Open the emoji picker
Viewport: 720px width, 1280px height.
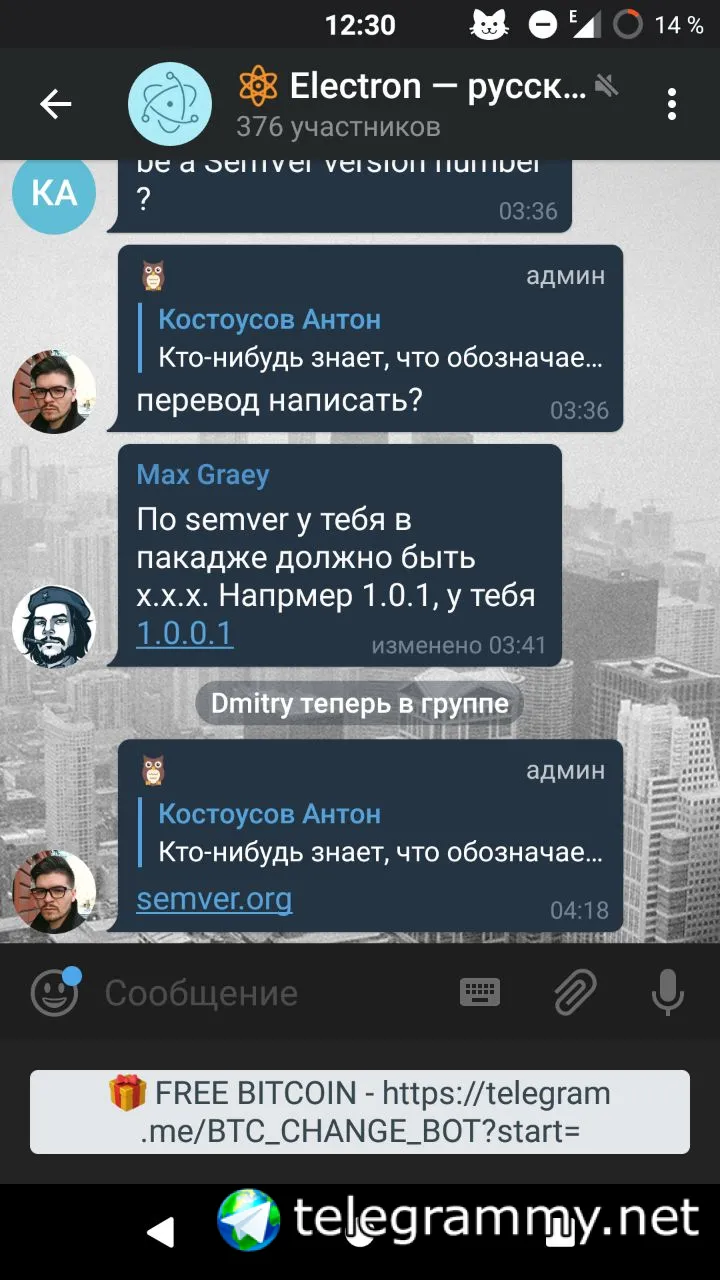point(55,992)
